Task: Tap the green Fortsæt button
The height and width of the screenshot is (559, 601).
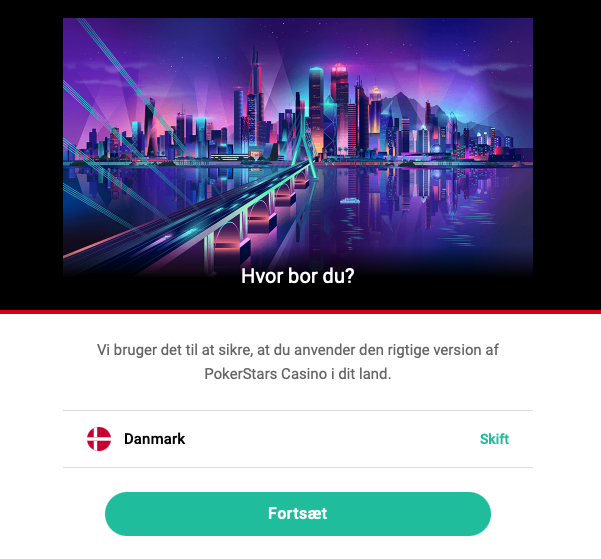Action: click(x=298, y=514)
